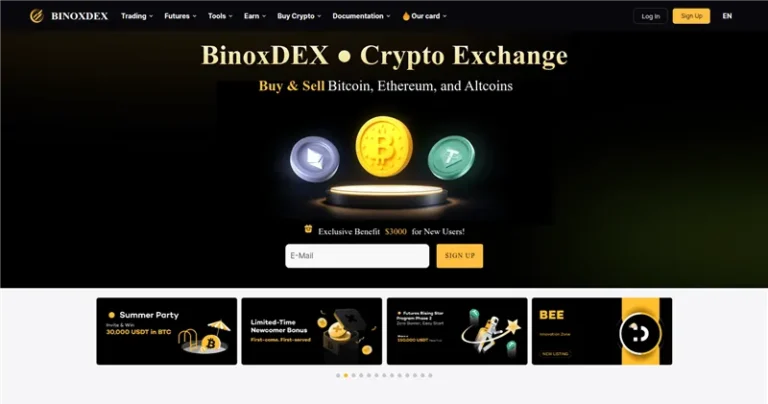This screenshot has height=404, width=768.
Task: Open the Earn menu
Action: pyautogui.click(x=254, y=16)
